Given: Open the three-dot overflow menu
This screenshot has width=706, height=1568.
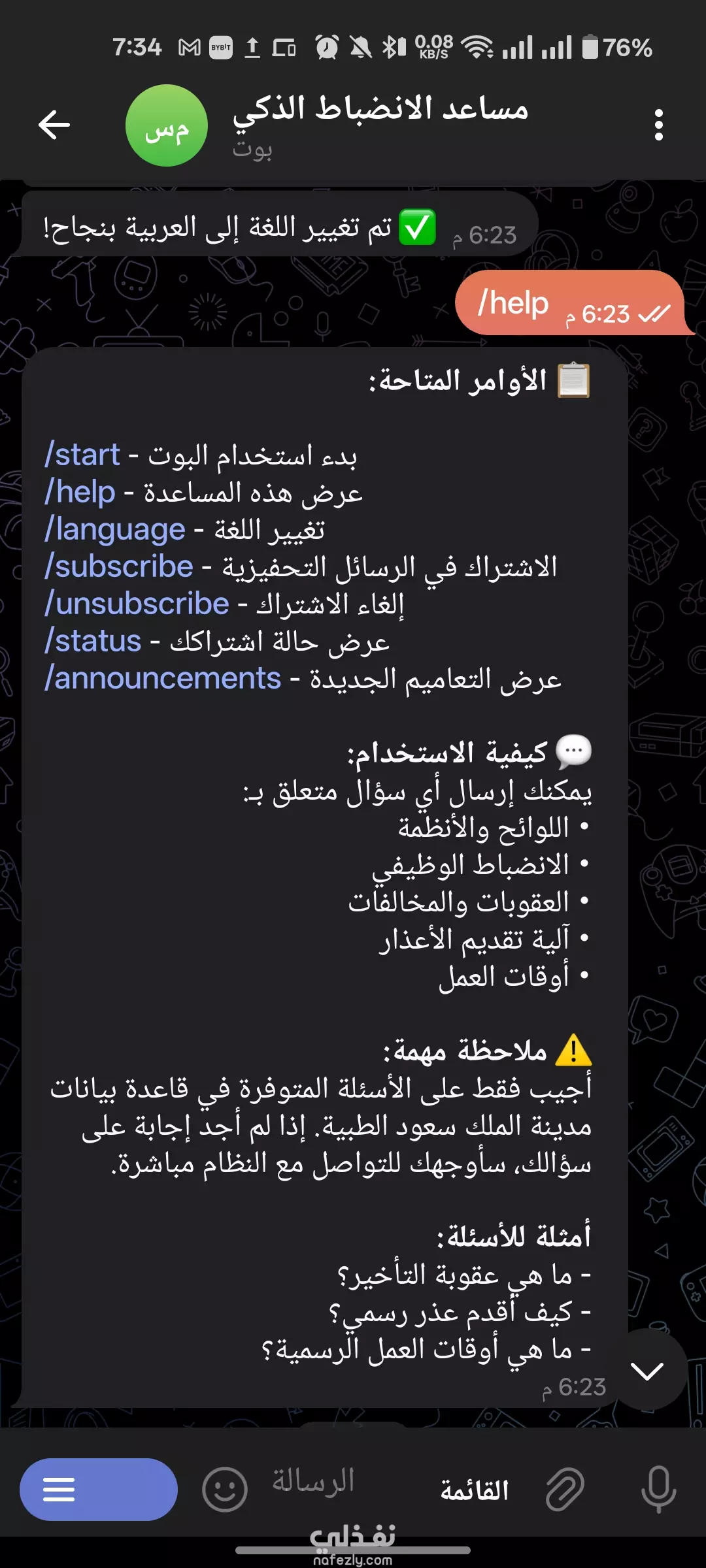Looking at the screenshot, I should pyautogui.click(x=658, y=125).
